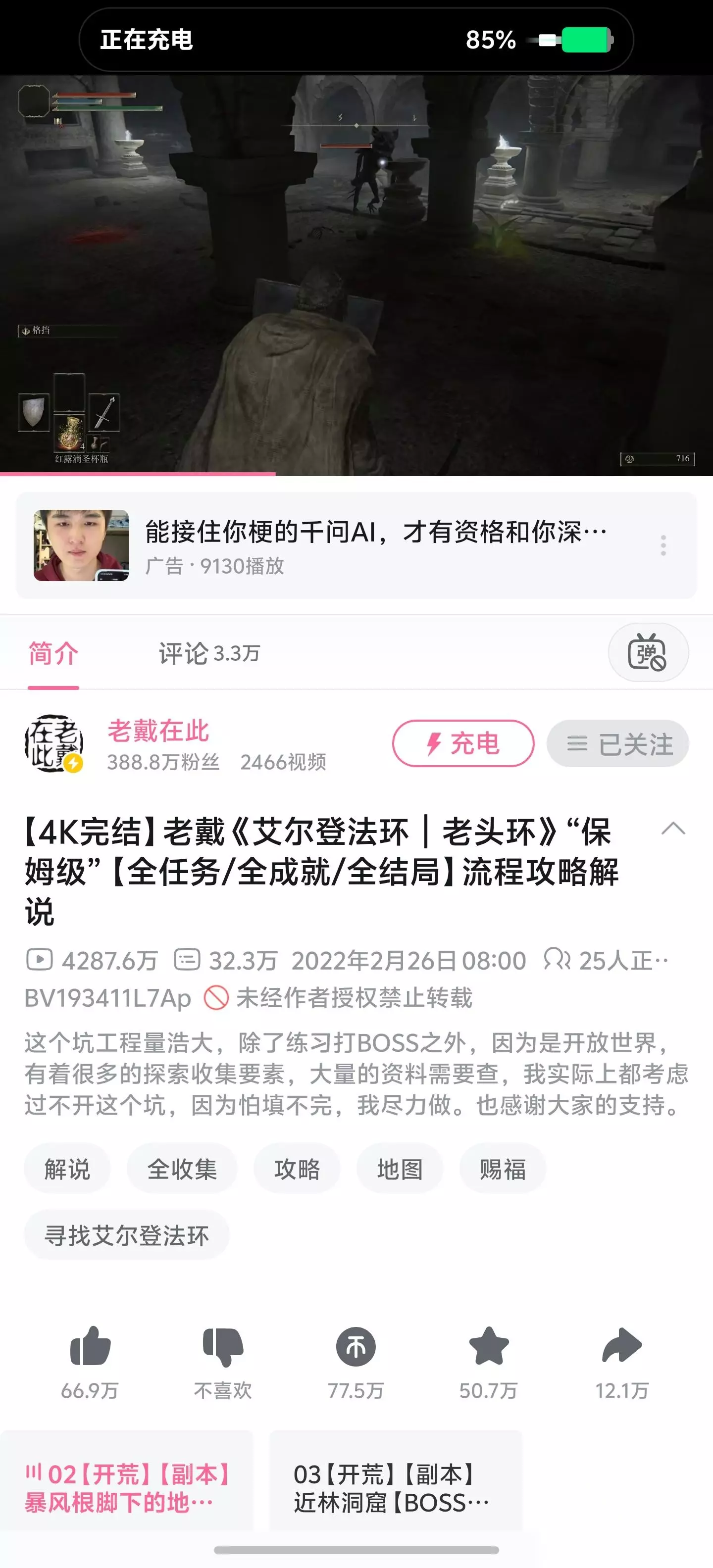Select the 攻略 tag
This screenshot has height=1568, width=713.
(297, 1168)
